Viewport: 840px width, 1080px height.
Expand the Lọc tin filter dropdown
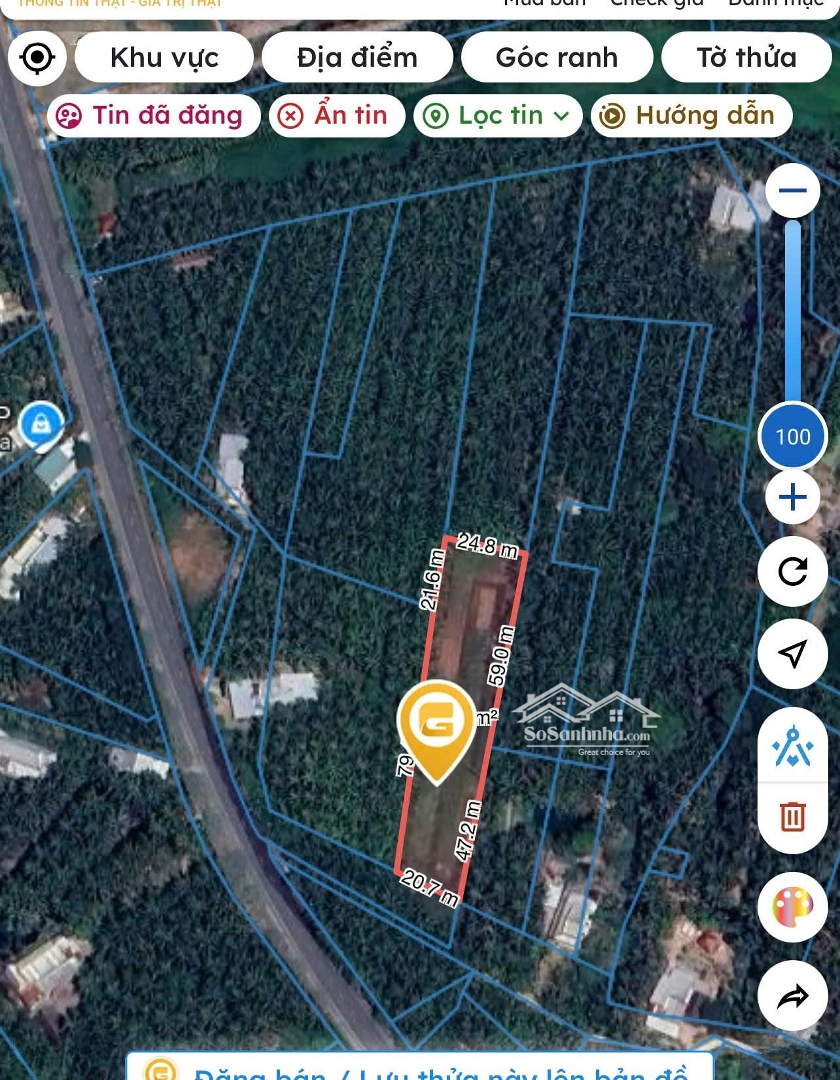click(x=498, y=116)
